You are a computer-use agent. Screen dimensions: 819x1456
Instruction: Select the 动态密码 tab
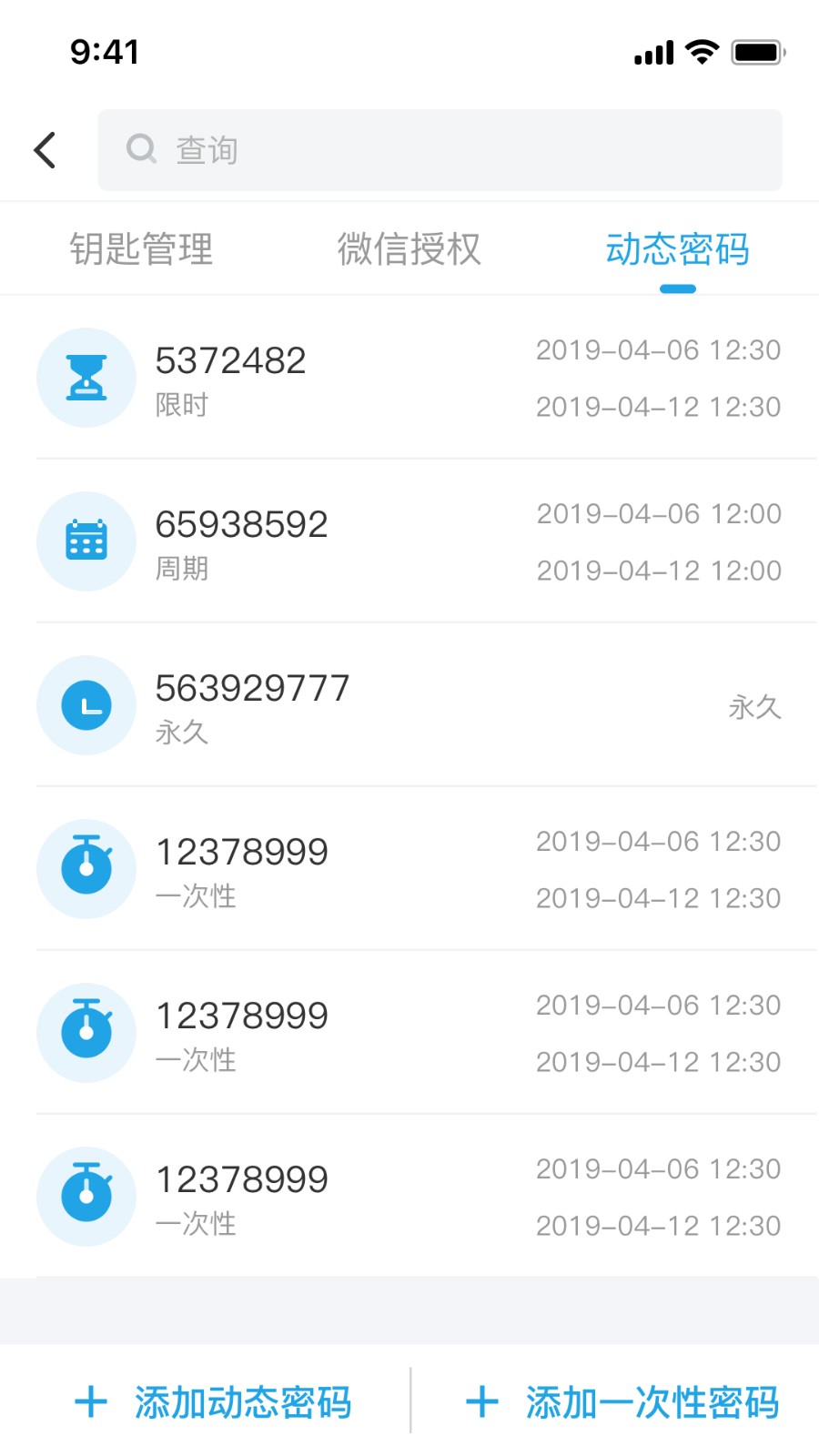coord(677,249)
